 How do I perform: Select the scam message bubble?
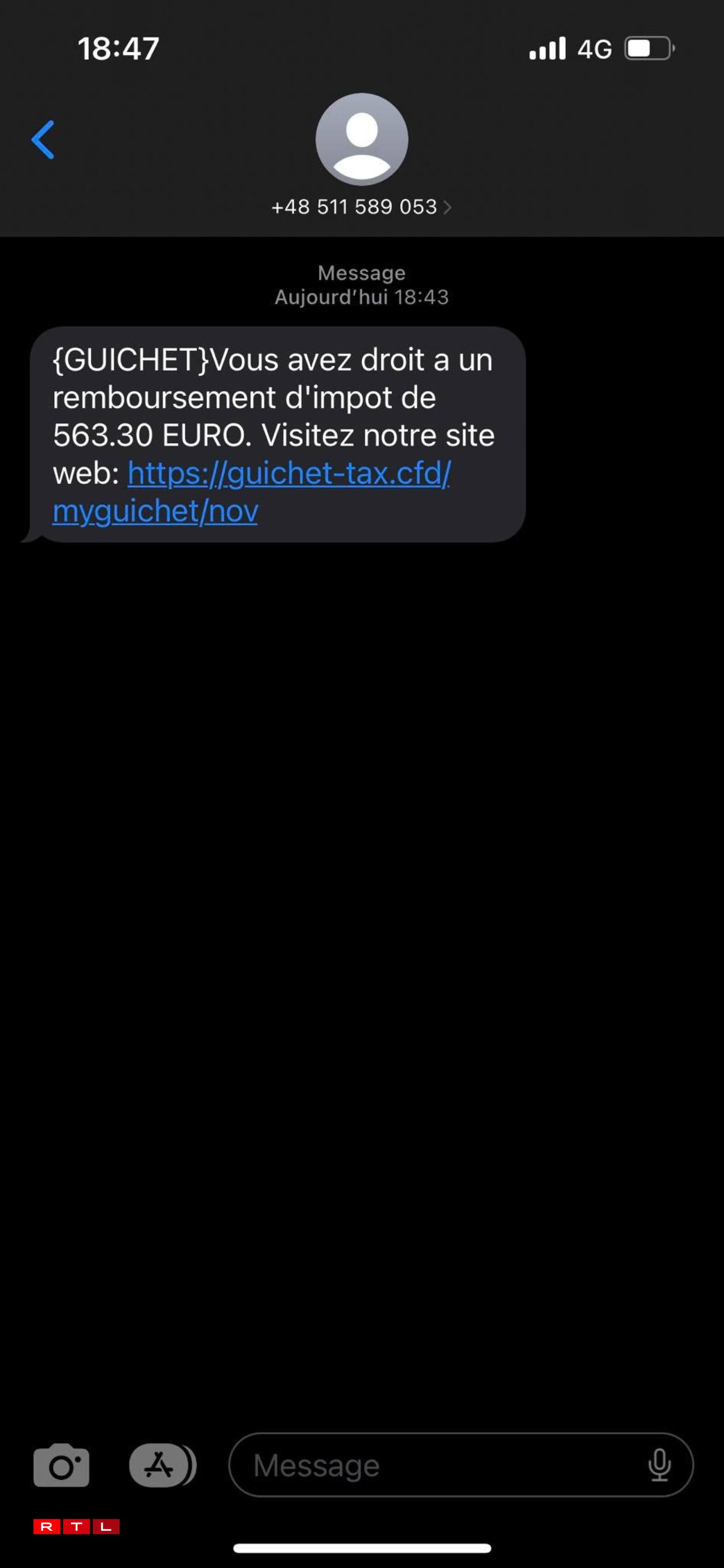[x=274, y=435]
